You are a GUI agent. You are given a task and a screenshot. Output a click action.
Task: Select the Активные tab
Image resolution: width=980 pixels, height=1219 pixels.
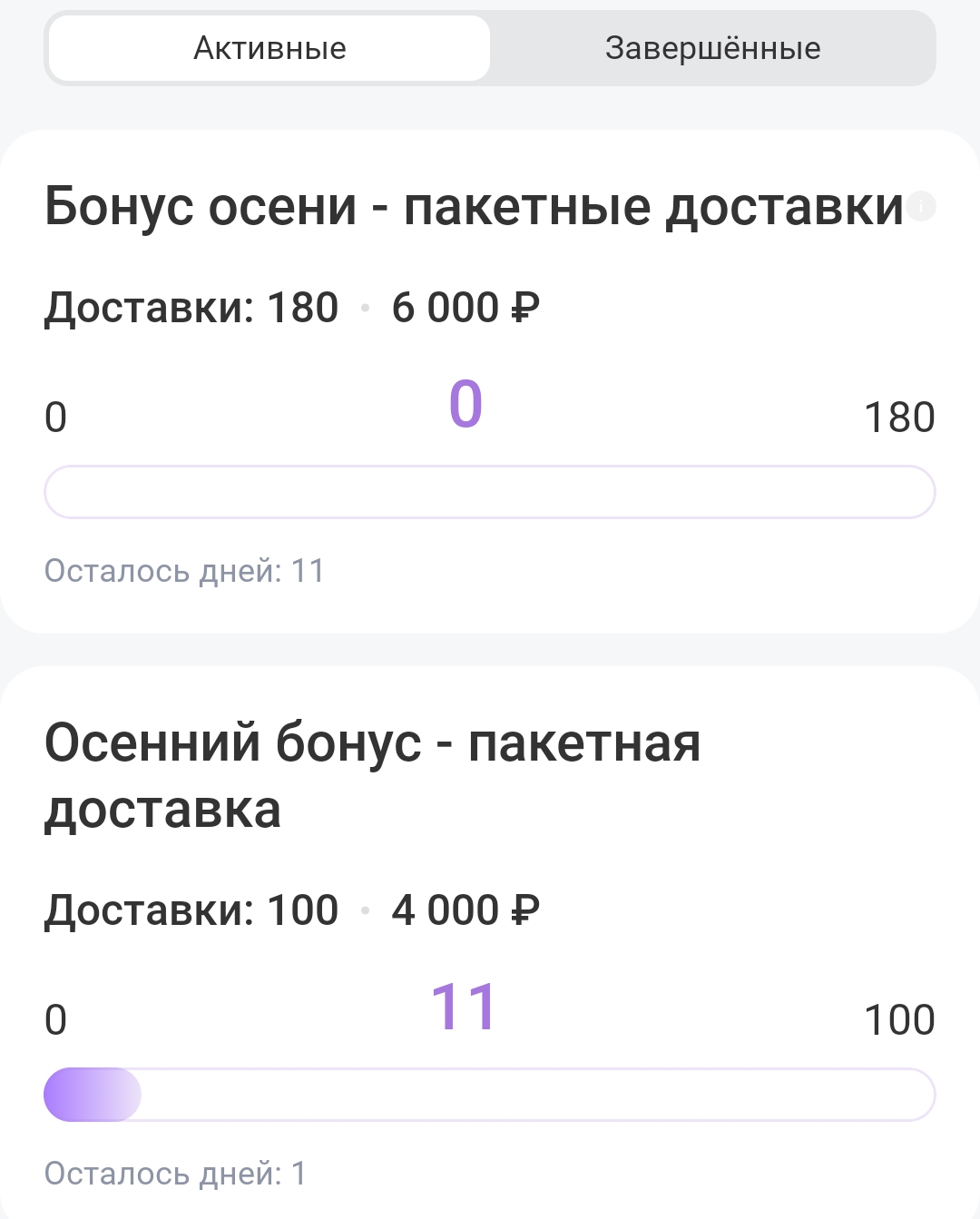coord(269,48)
